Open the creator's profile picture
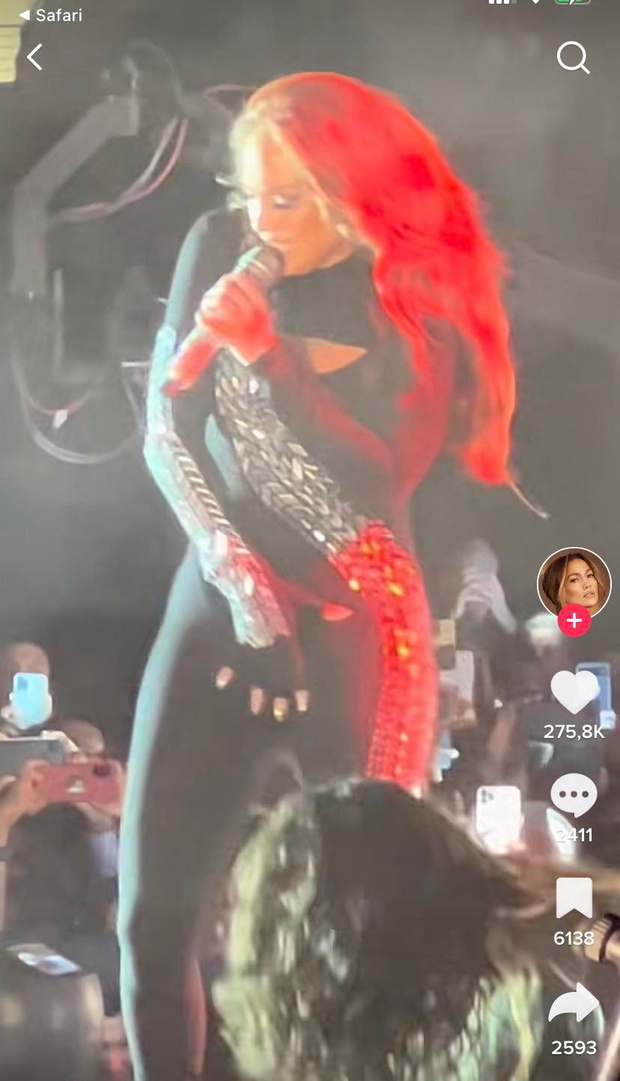620x1081 pixels. point(574,583)
